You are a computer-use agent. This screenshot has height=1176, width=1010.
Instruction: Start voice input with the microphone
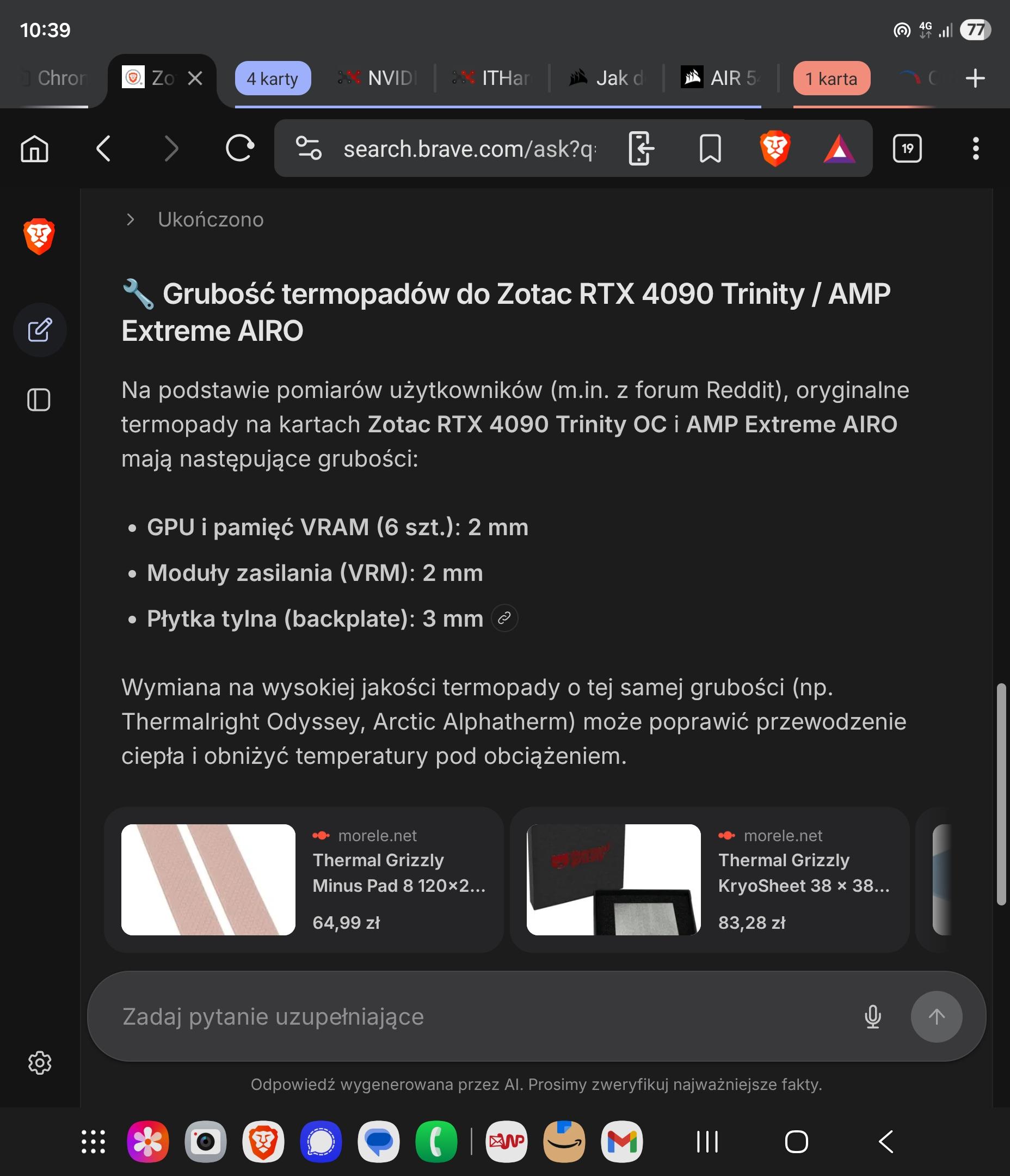[x=873, y=1016]
